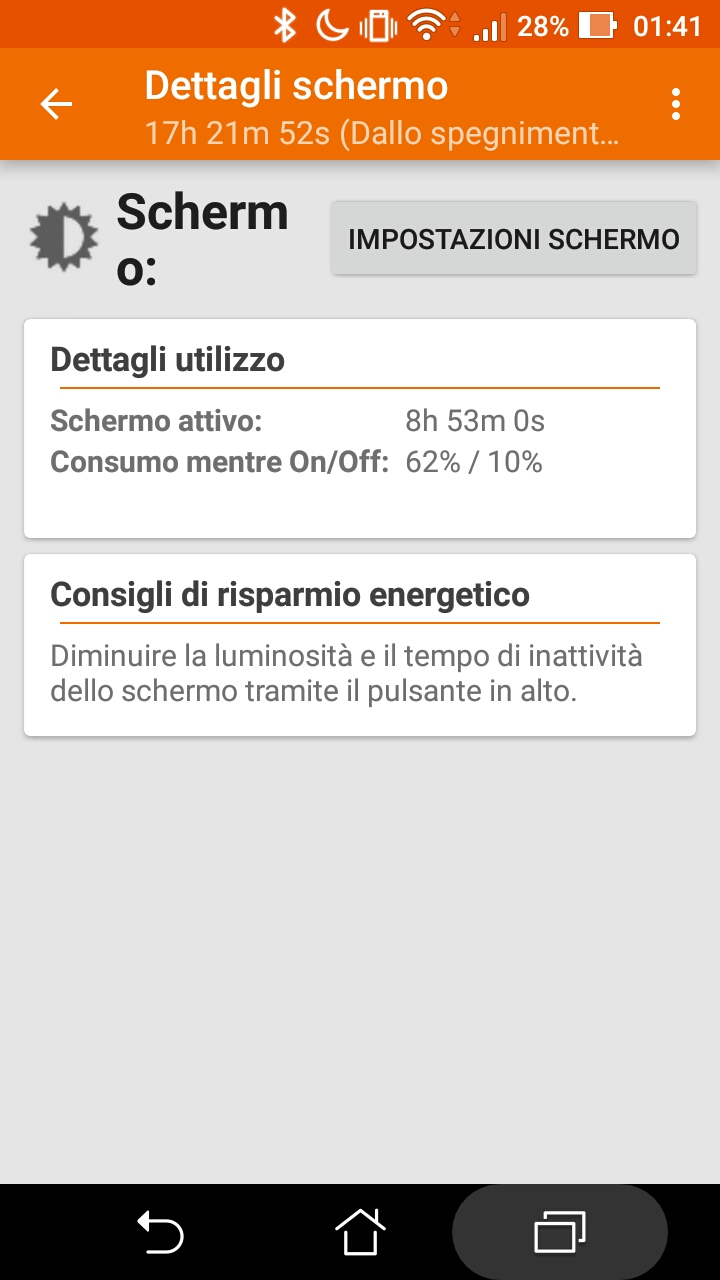Show recent apps
This screenshot has width=720, height=1280.
[560, 1232]
